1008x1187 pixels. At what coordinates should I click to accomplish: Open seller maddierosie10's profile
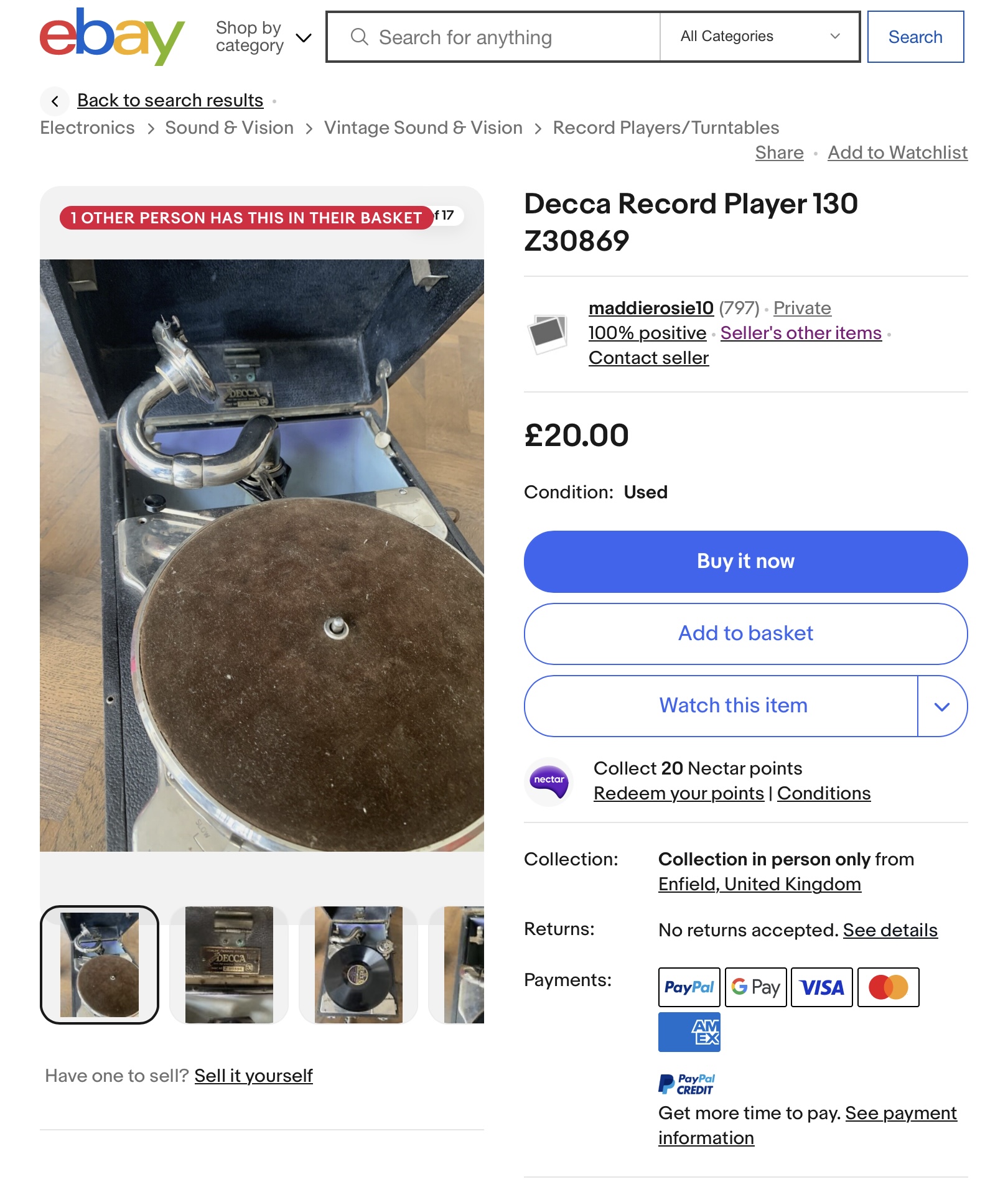[x=650, y=308]
